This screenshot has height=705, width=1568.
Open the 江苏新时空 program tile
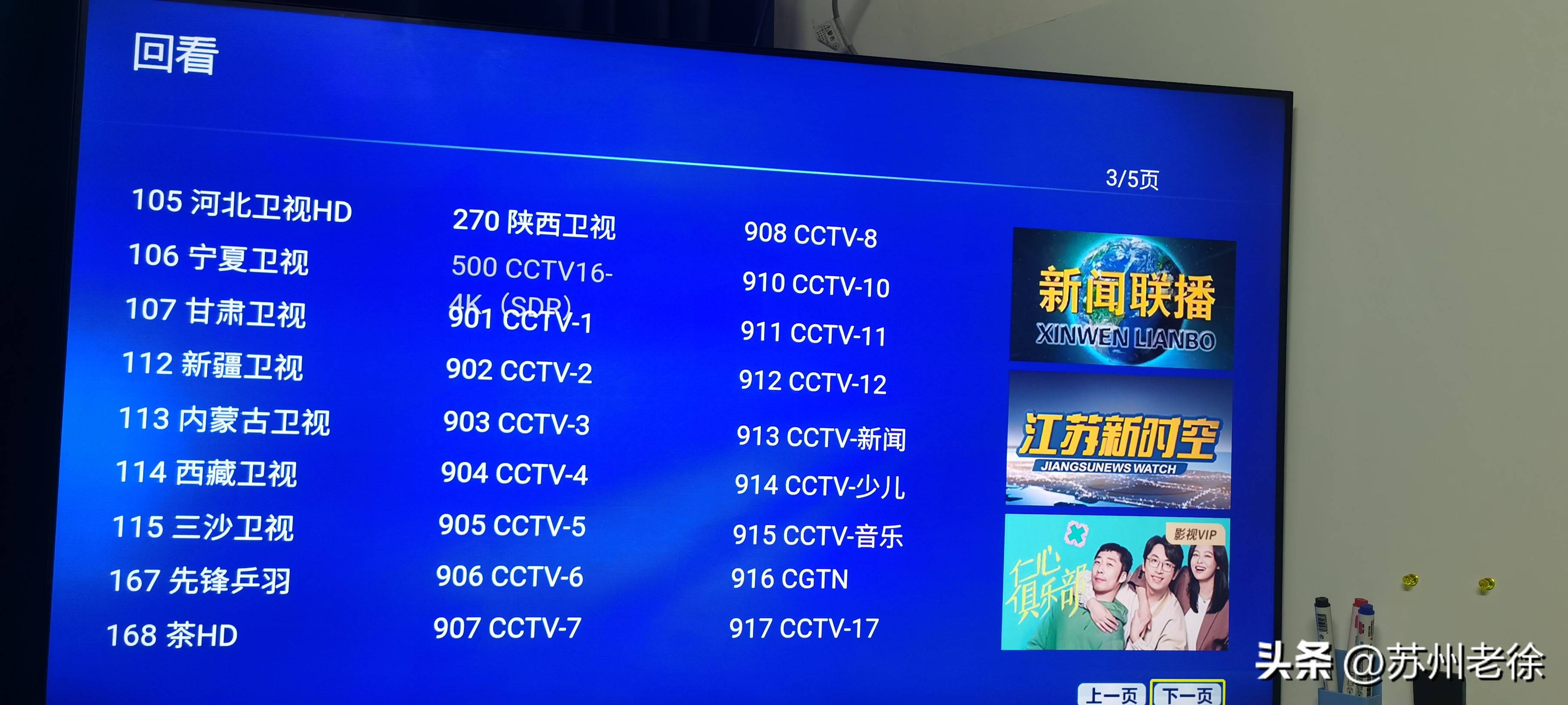click(x=1119, y=441)
